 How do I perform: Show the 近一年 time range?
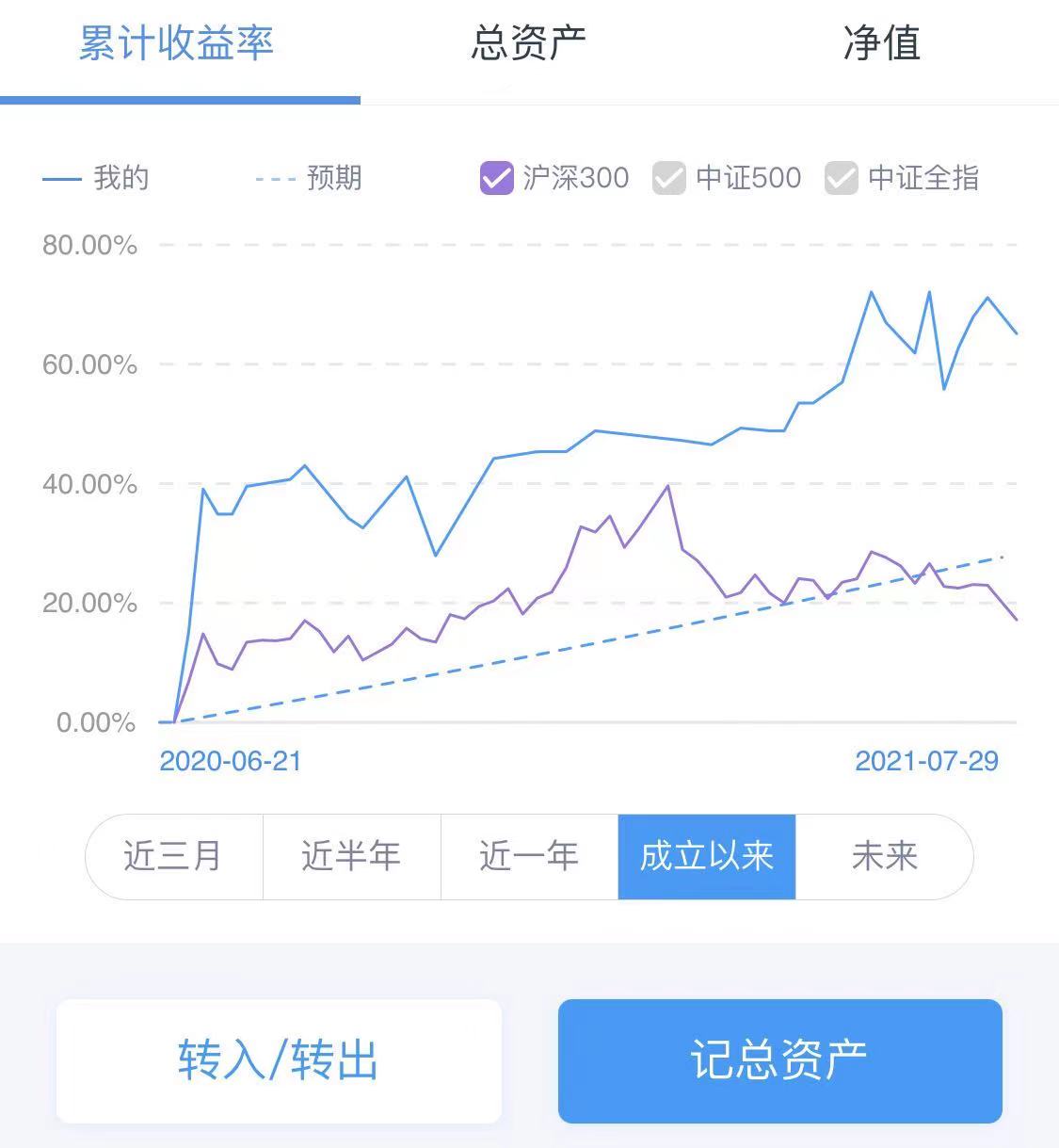(x=529, y=856)
